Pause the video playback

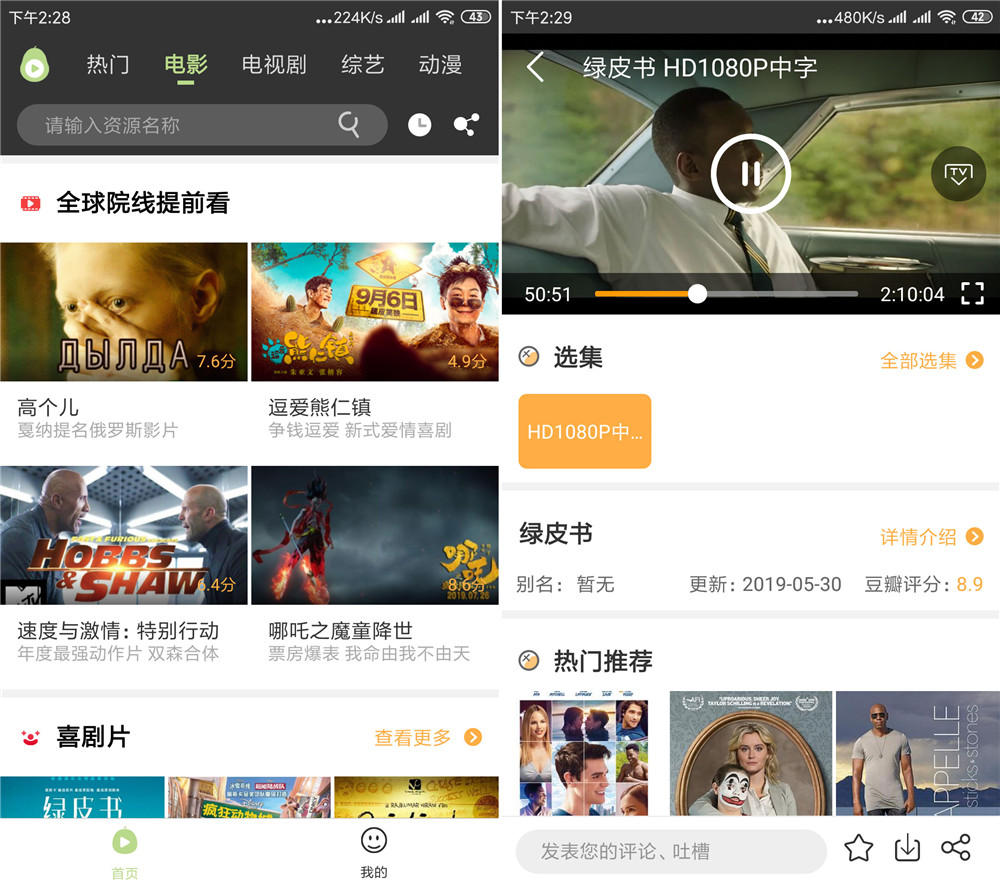(x=751, y=174)
